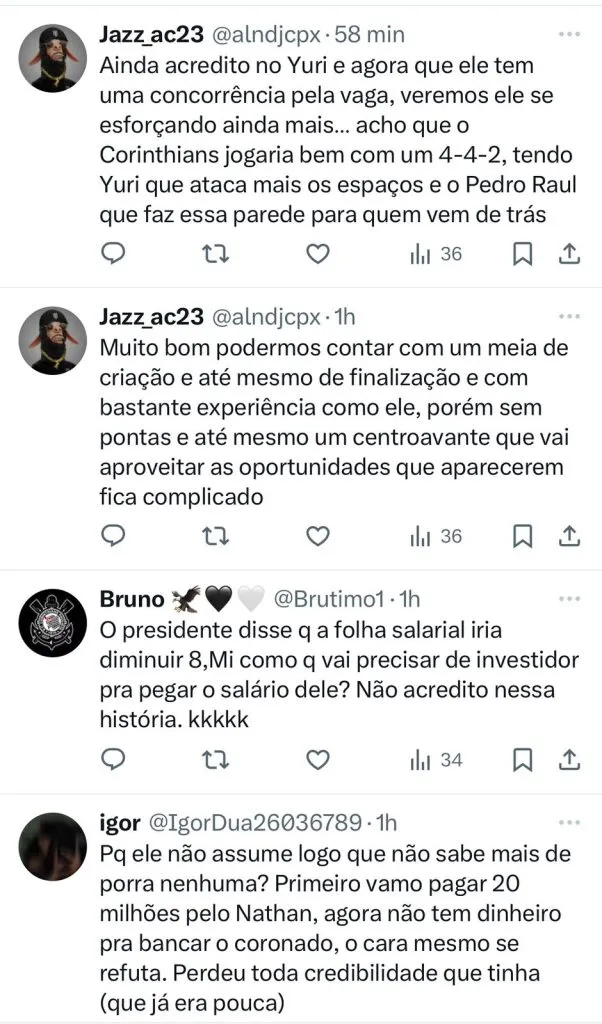Like Jazz_ac23's tweet about Yuri
The width and height of the screenshot is (602, 1024).
pyautogui.click(x=317, y=254)
